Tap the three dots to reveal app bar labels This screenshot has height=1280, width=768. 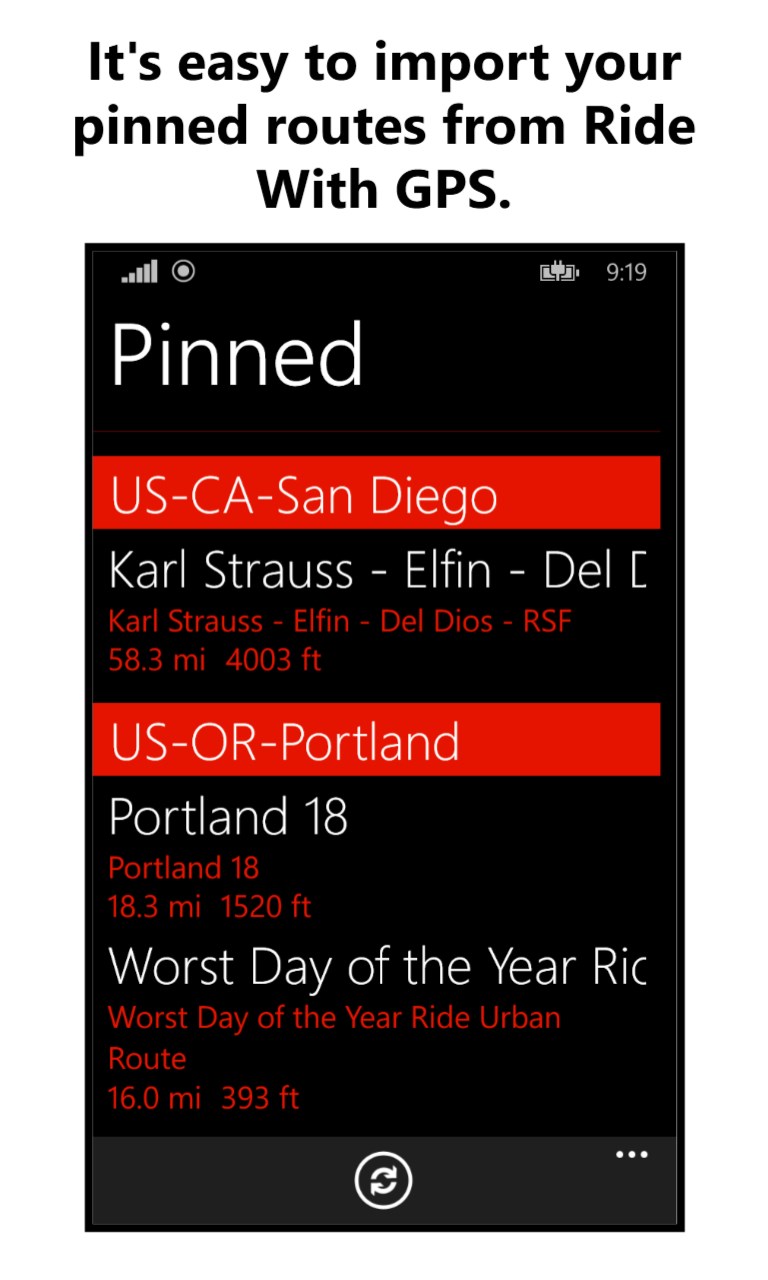632,1155
